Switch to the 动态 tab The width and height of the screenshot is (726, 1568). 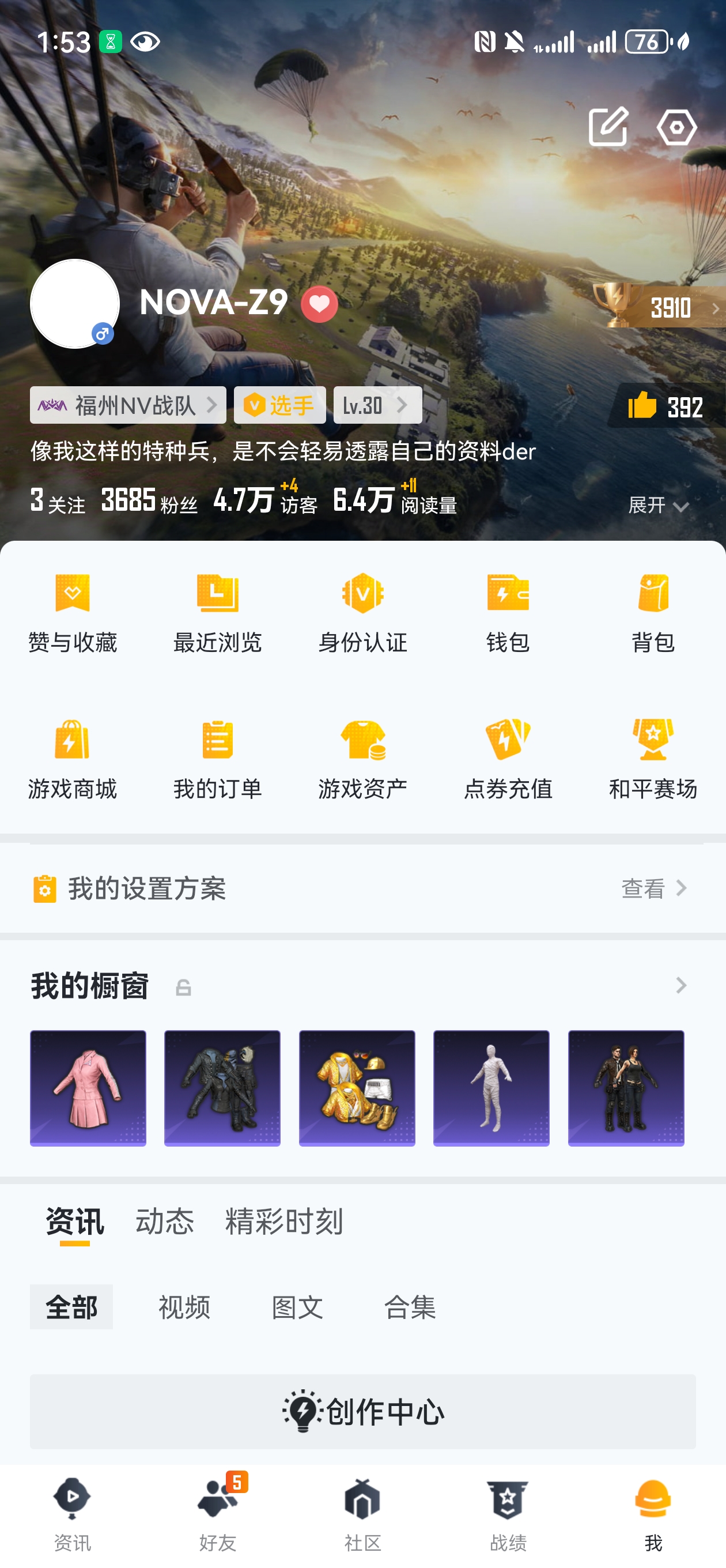164,1220
